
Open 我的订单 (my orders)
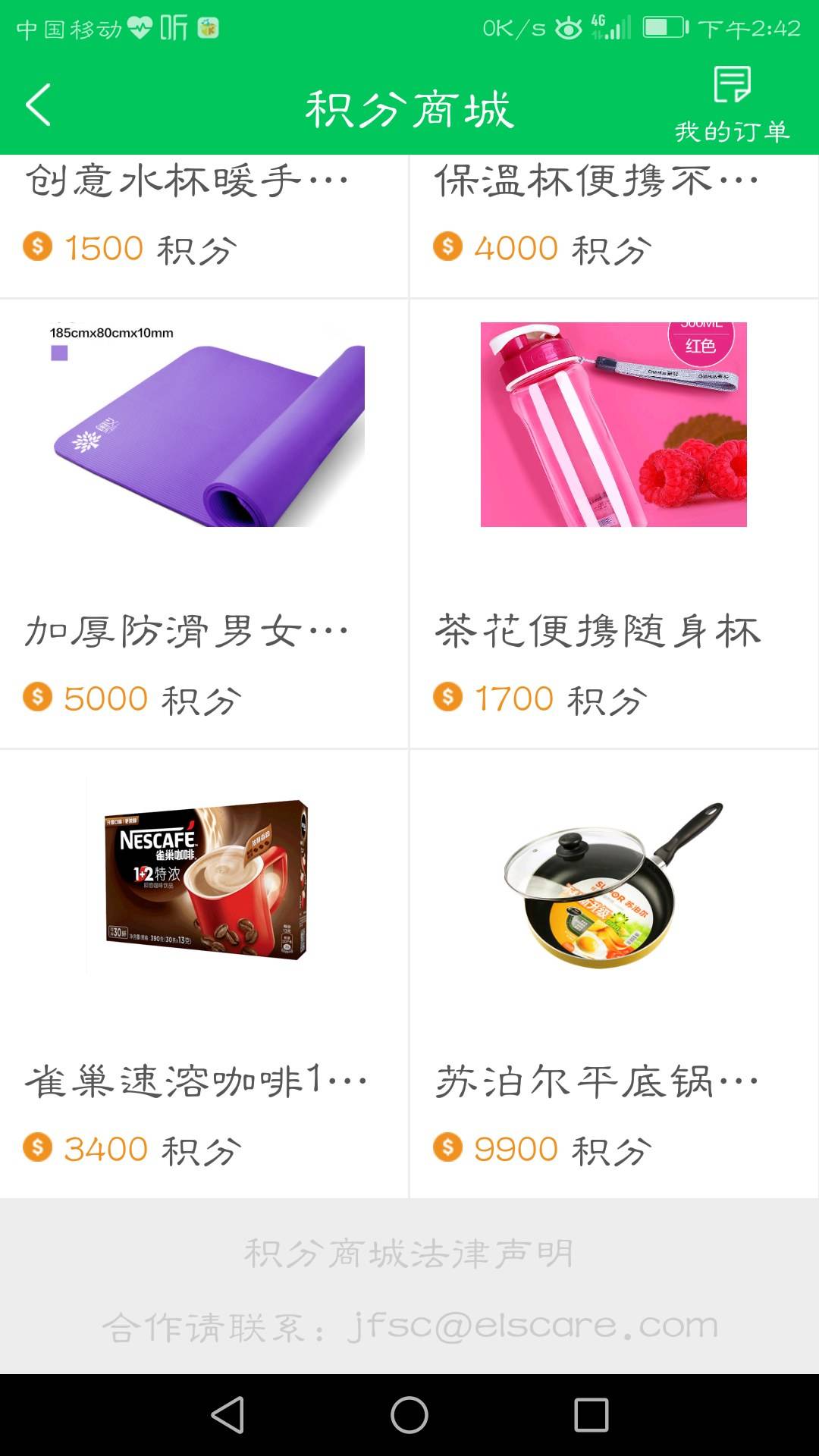click(732, 105)
